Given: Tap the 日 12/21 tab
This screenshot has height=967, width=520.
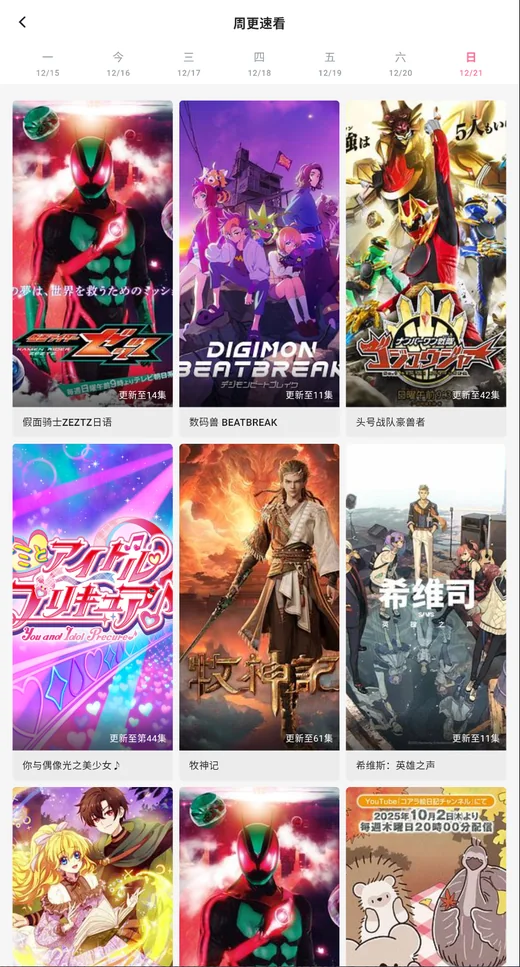Looking at the screenshot, I should pyautogui.click(x=471, y=64).
